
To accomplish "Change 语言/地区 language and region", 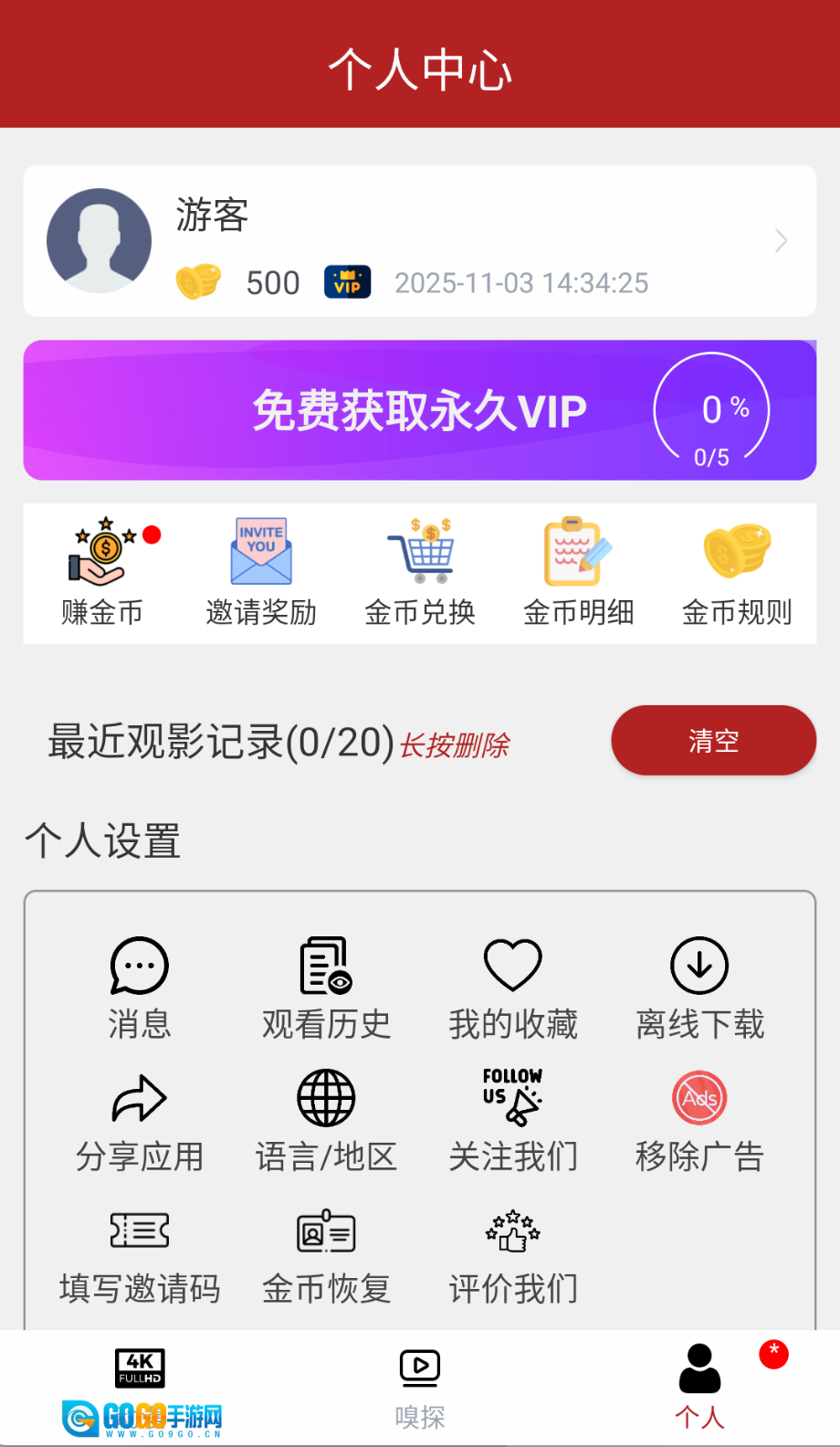I will coord(326,1121).
